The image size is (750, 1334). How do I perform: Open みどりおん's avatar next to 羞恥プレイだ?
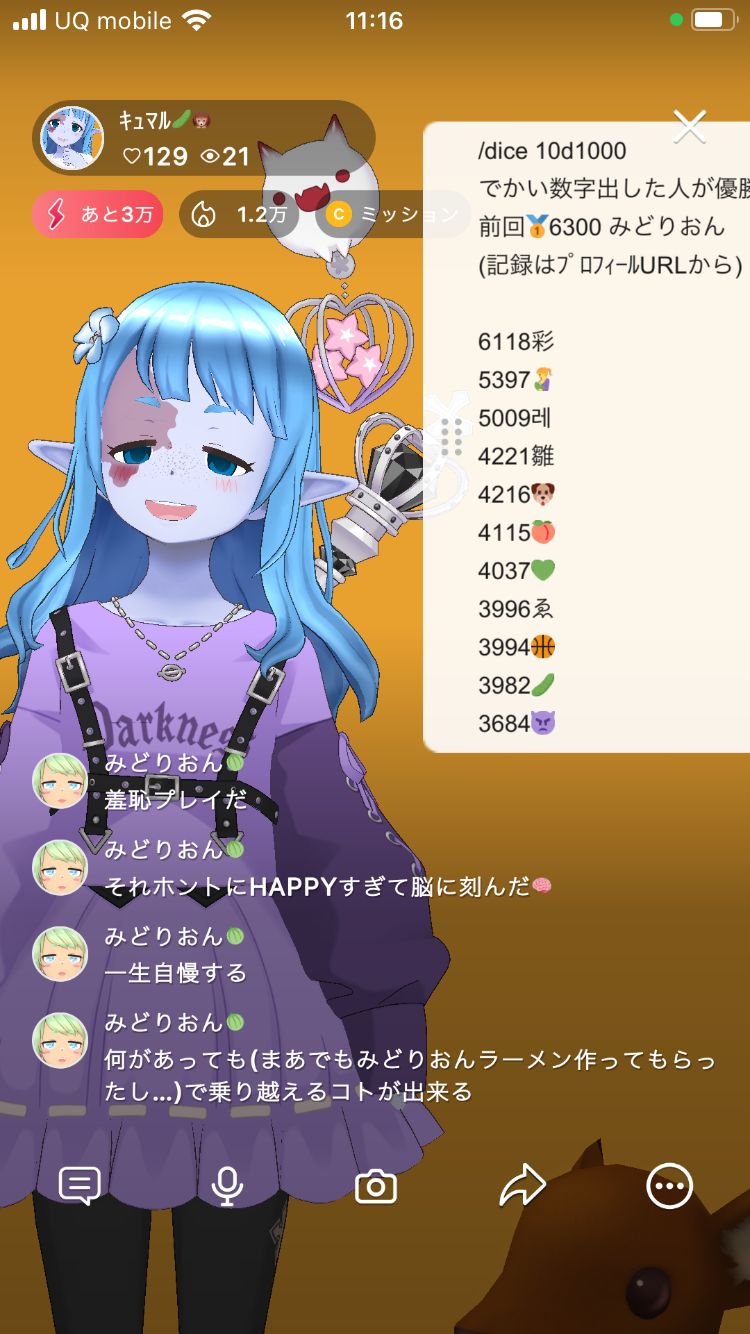60,781
